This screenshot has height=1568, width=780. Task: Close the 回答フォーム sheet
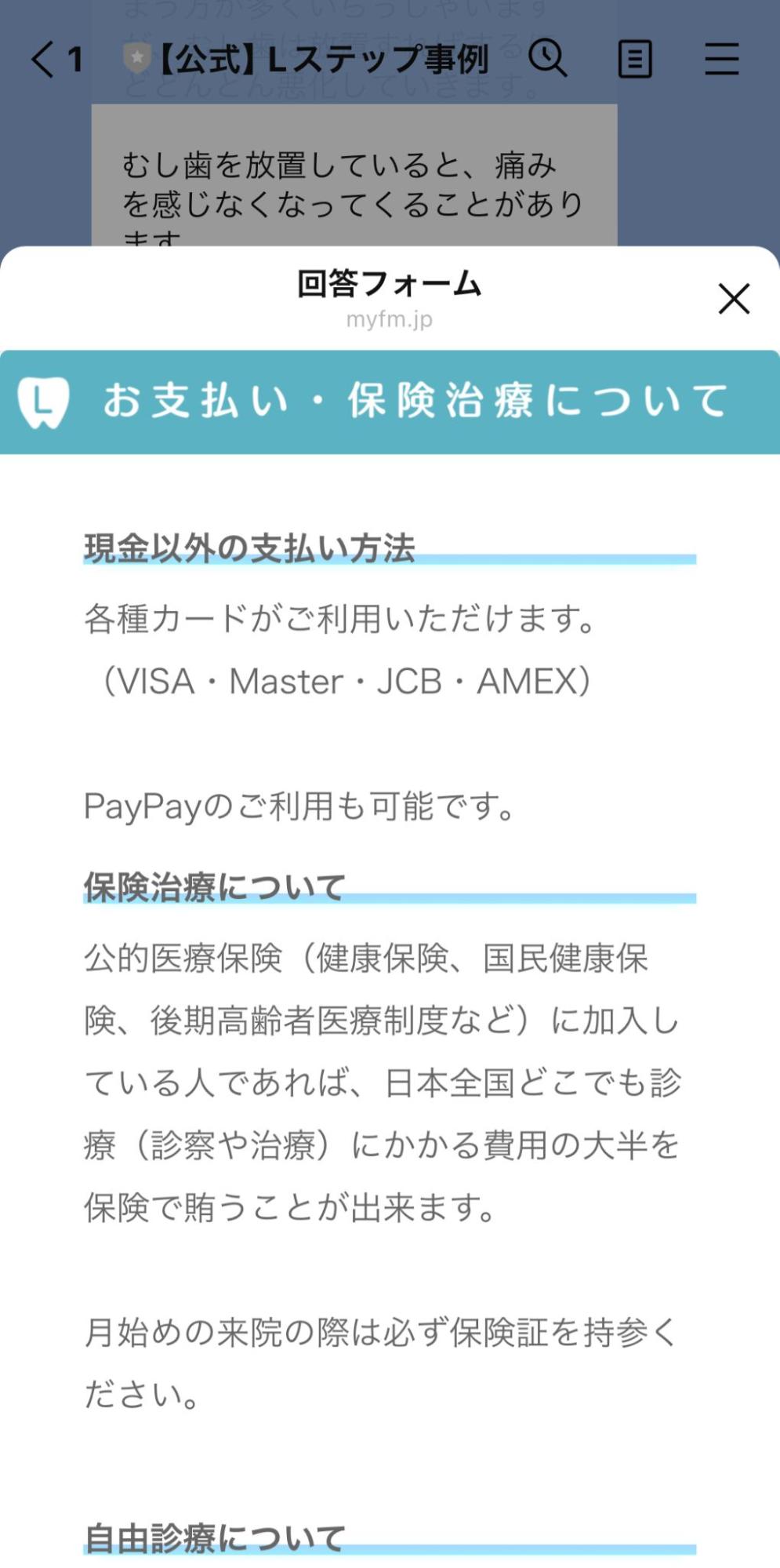(734, 299)
